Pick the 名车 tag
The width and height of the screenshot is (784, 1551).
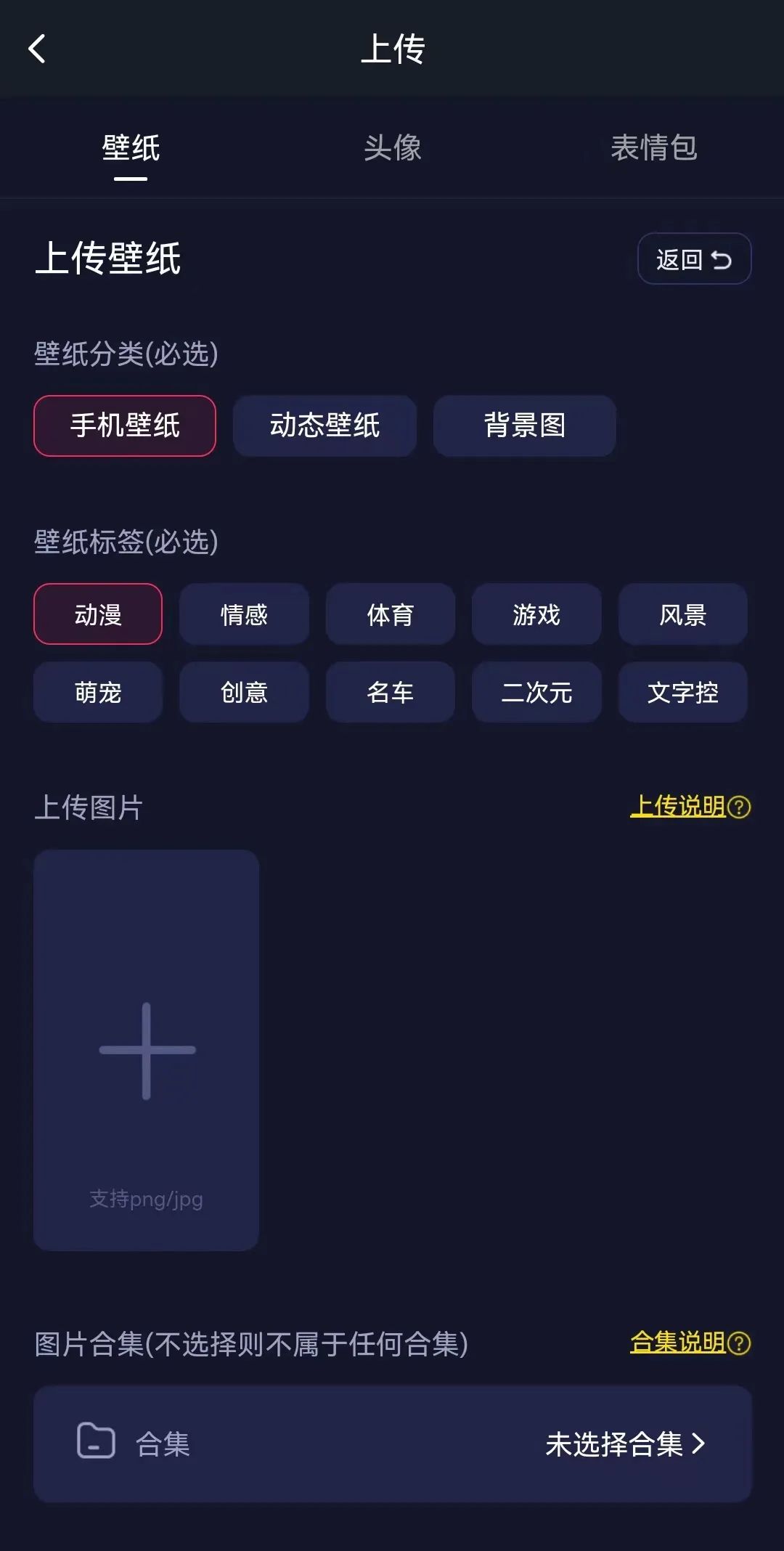(x=390, y=693)
